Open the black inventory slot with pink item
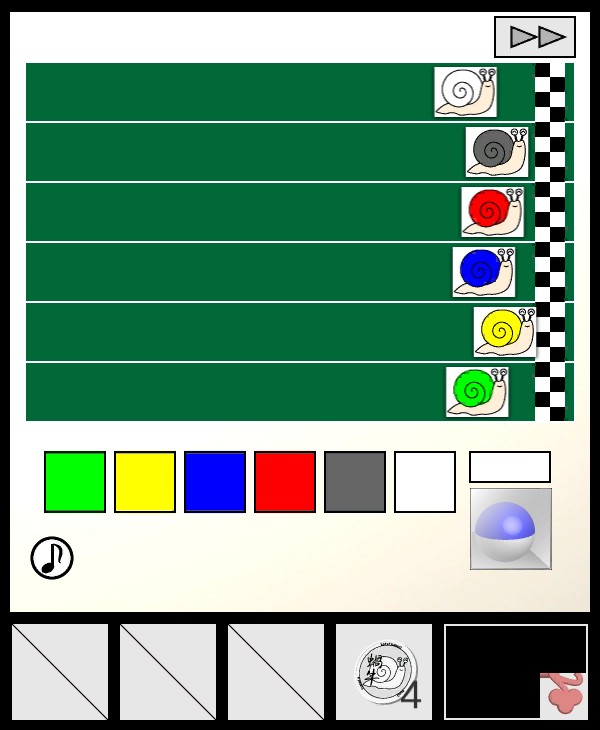The image size is (600, 730). coord(516,672)
